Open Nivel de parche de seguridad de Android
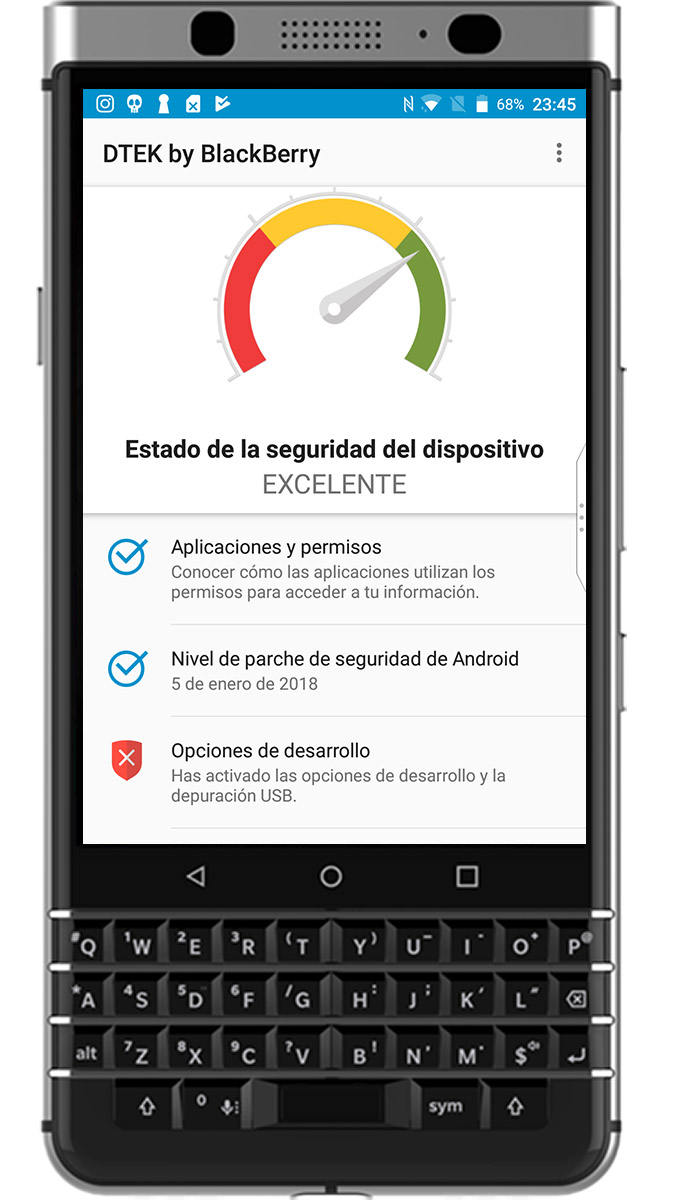This screenshot has height=1200, width=675. [x=335, y=670]
